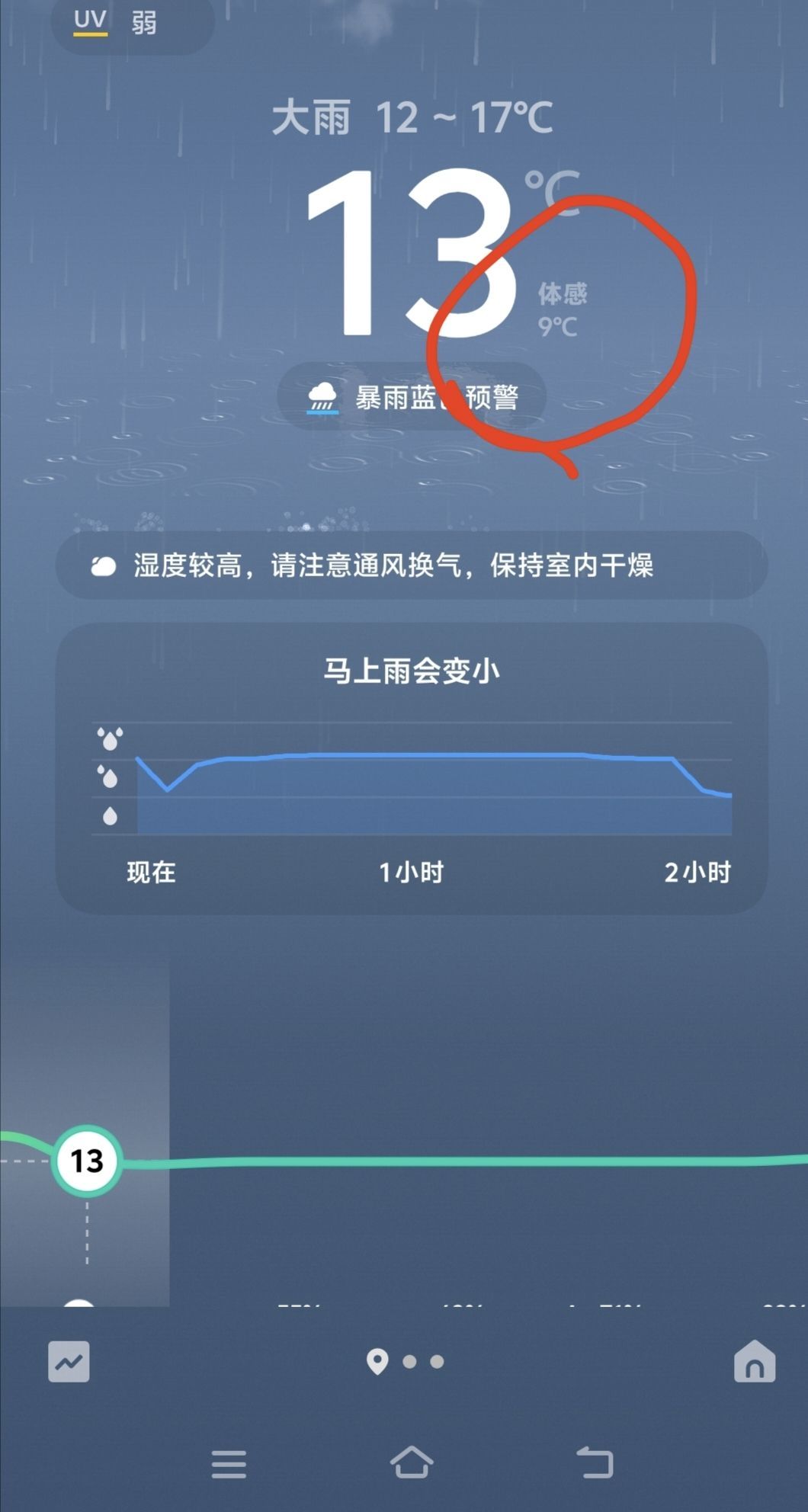Open the home icon in the bottom bar
This screenshot has height=1512, width=808.
[x=754, y=1361]
